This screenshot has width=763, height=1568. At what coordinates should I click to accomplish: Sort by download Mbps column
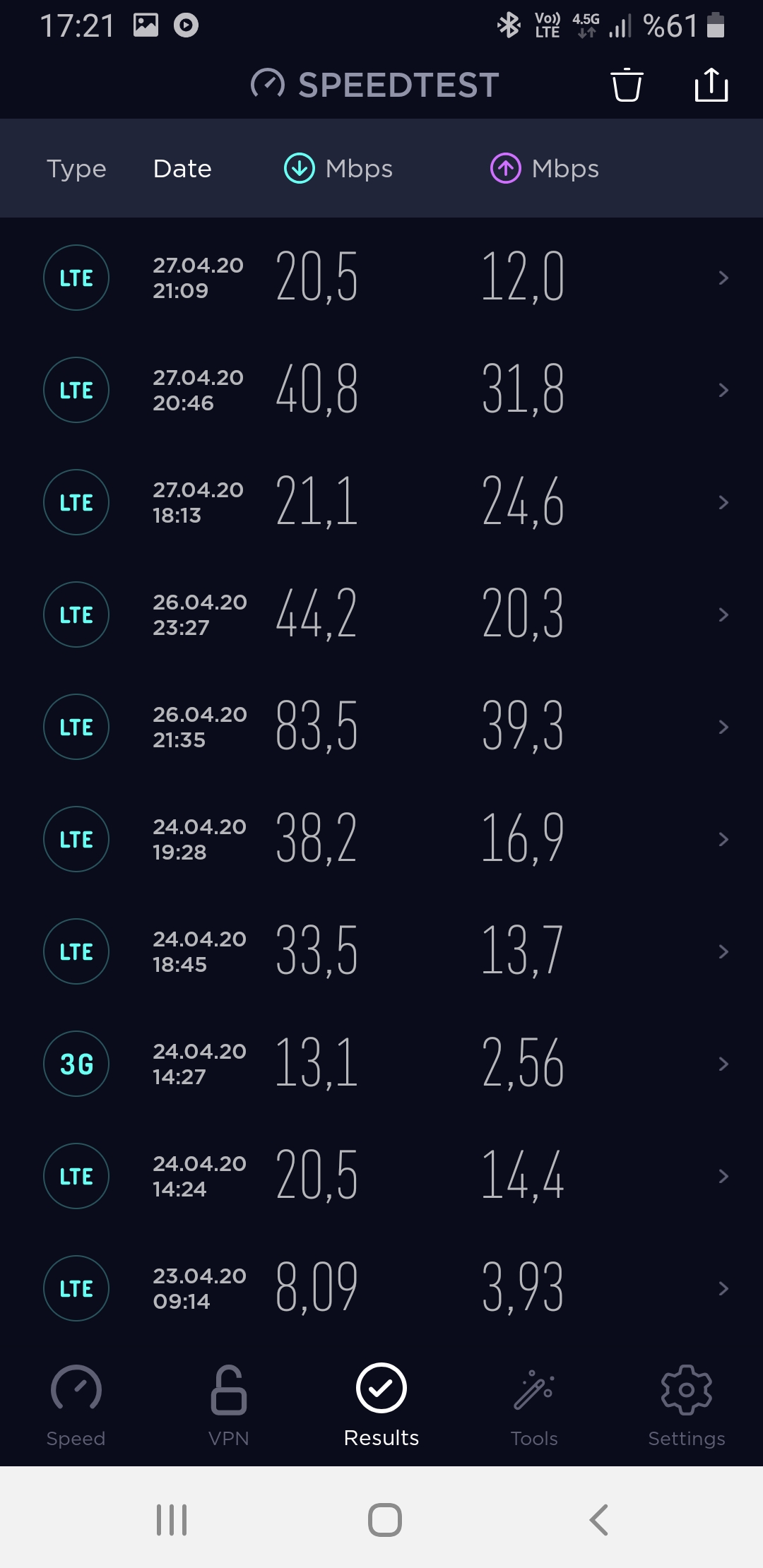(338, 169)
